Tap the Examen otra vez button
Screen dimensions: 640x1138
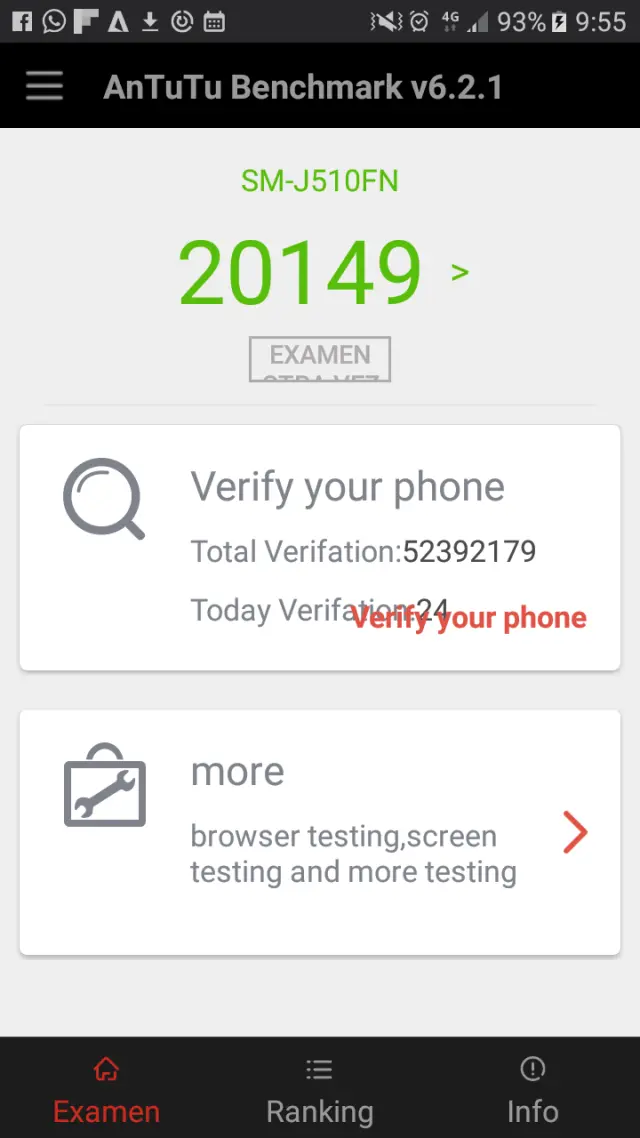click(x=320, y=359)
